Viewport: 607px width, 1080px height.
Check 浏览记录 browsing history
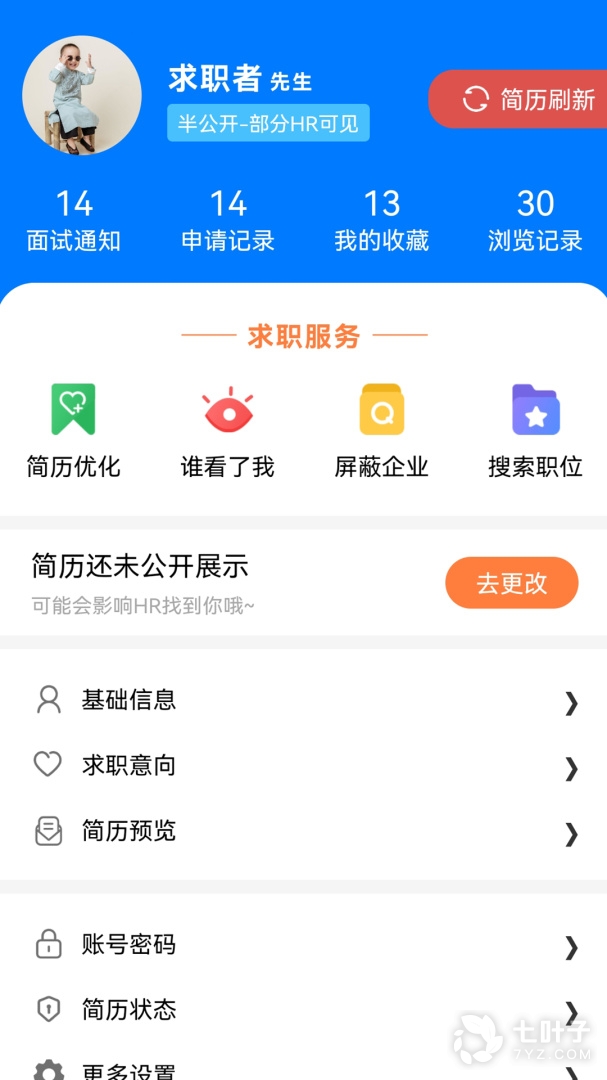tap(535, 220)
